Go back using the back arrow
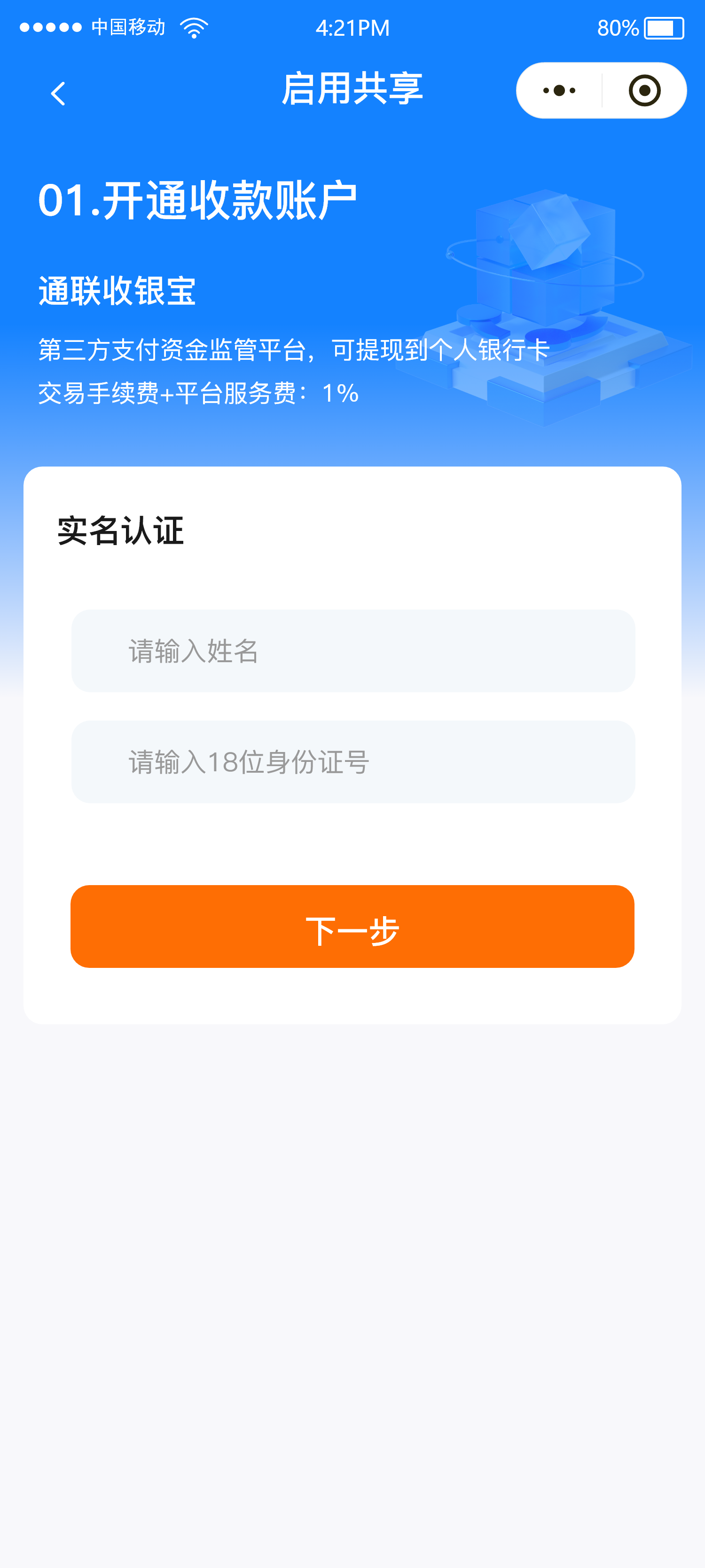The width and height of the screenshot is (705, 1568). (x=58, y=93)
